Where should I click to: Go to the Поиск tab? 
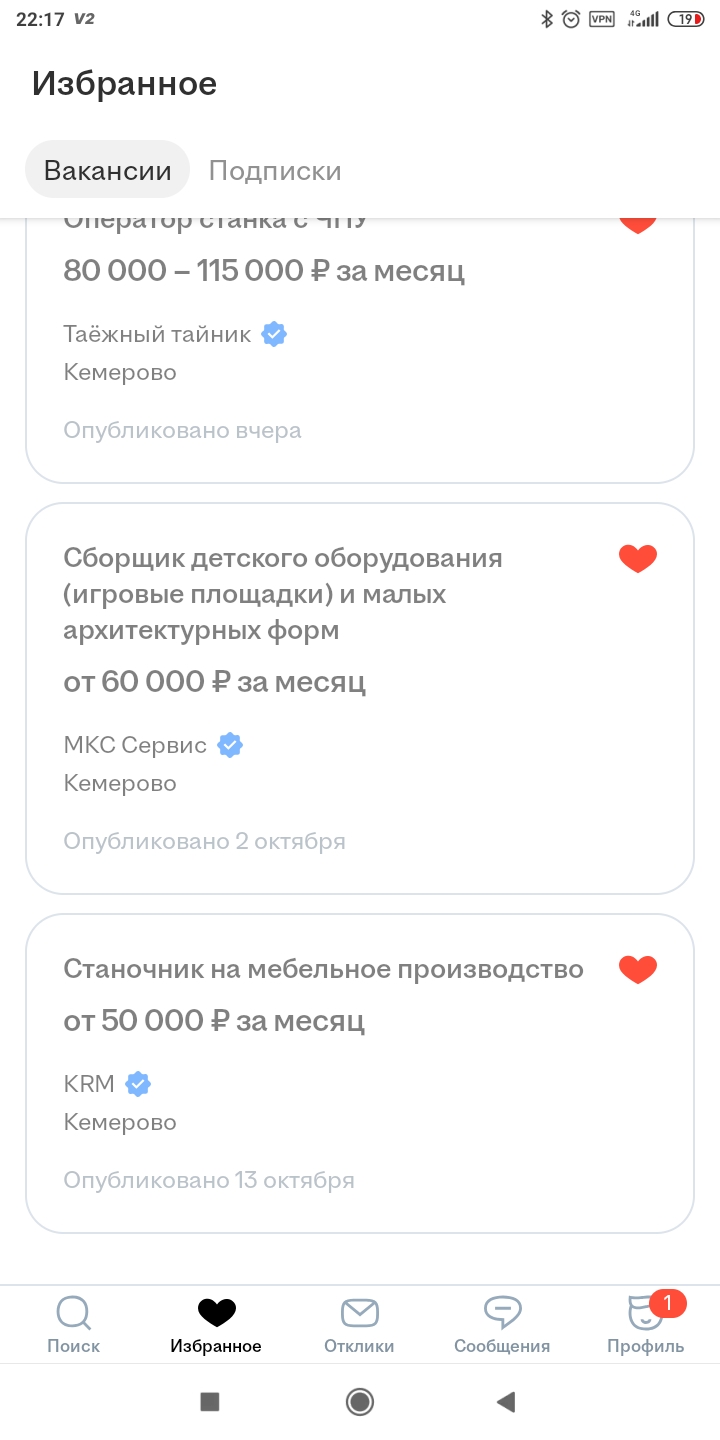pyautogui.click(x=74, y=1324)
